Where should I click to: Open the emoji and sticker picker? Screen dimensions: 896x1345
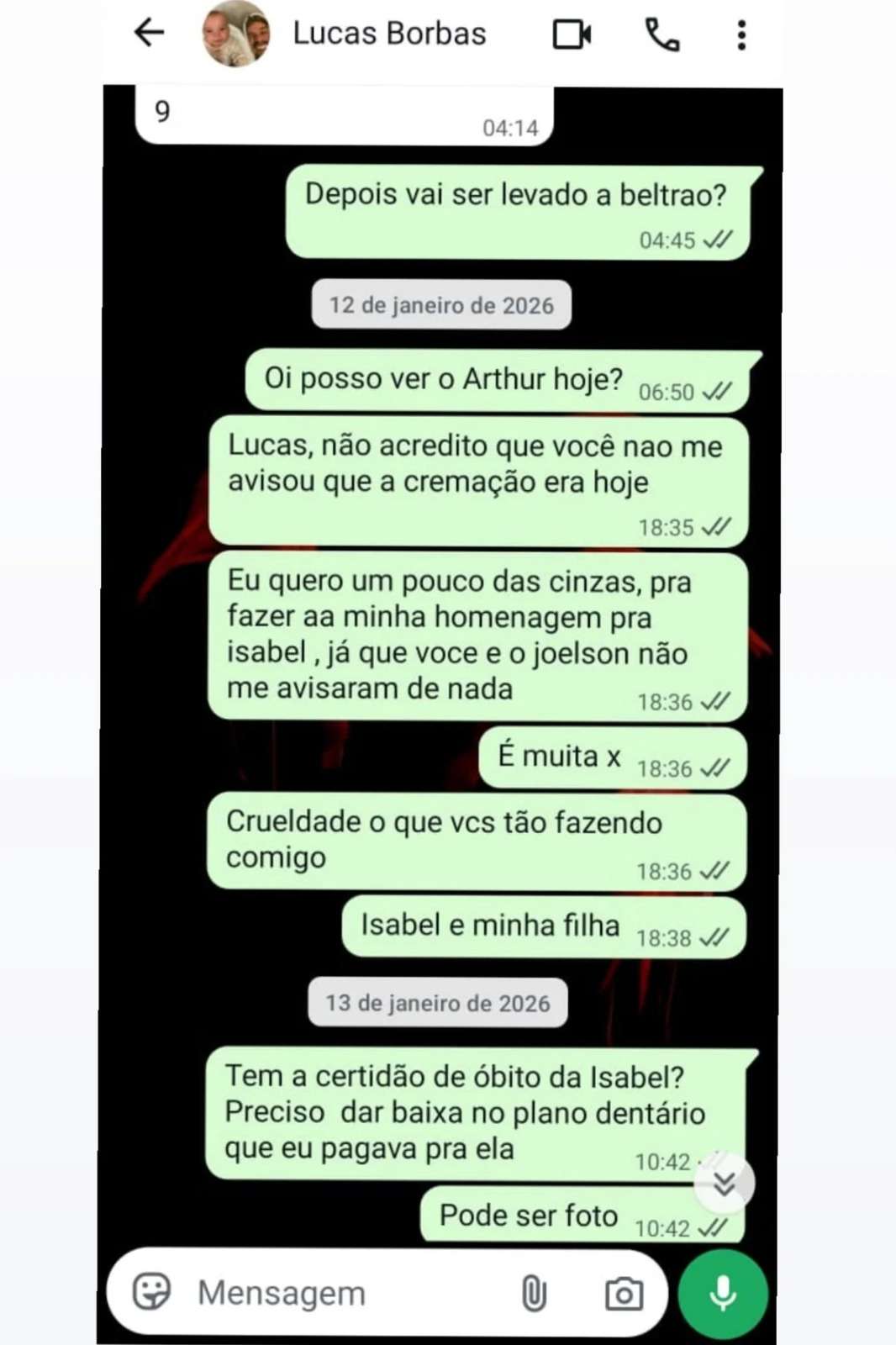152,1292
